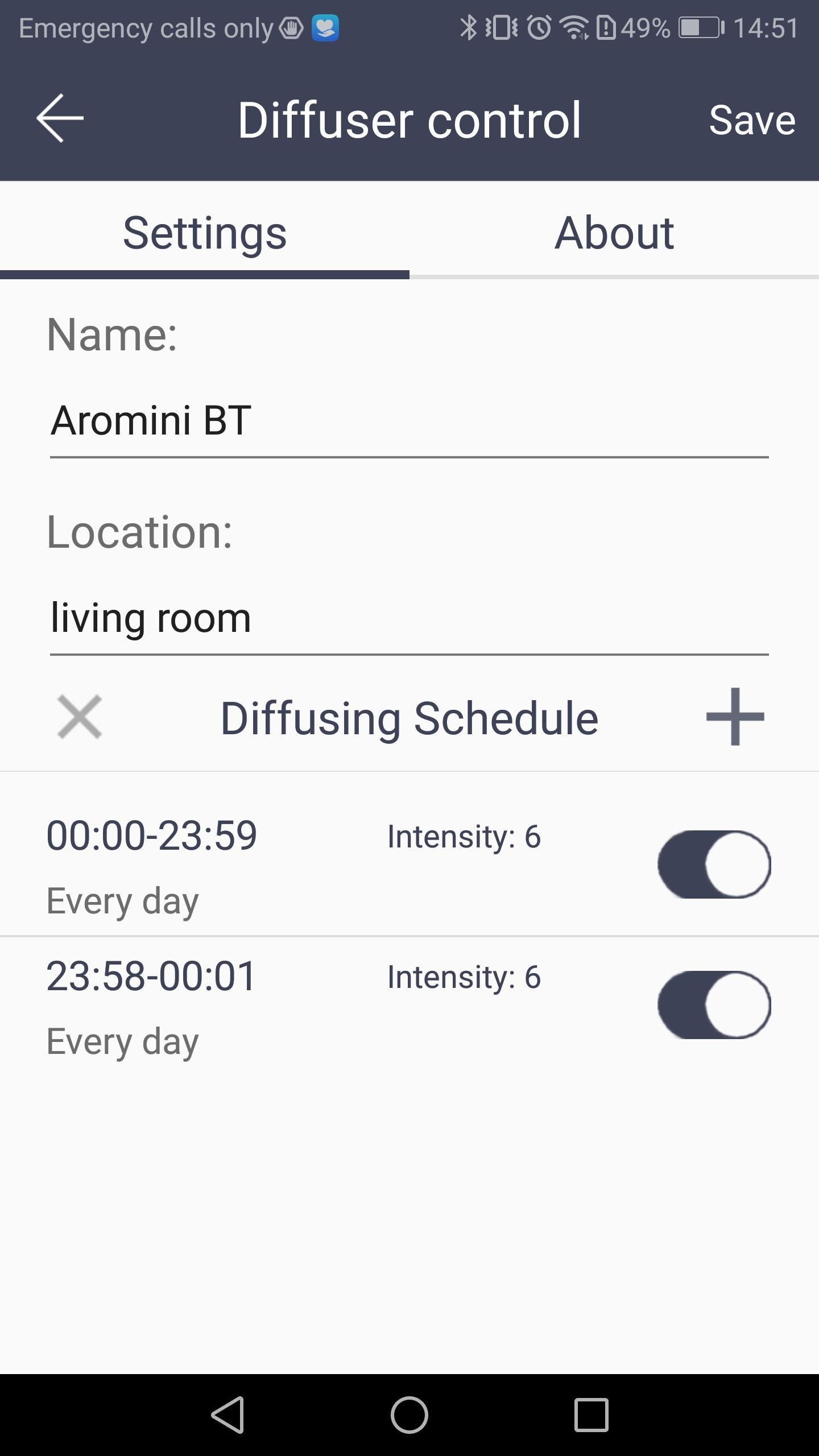The width and height of the screenshot is (819, 1456).
Task: Save the diffuser settings
Action: [751, 120]
